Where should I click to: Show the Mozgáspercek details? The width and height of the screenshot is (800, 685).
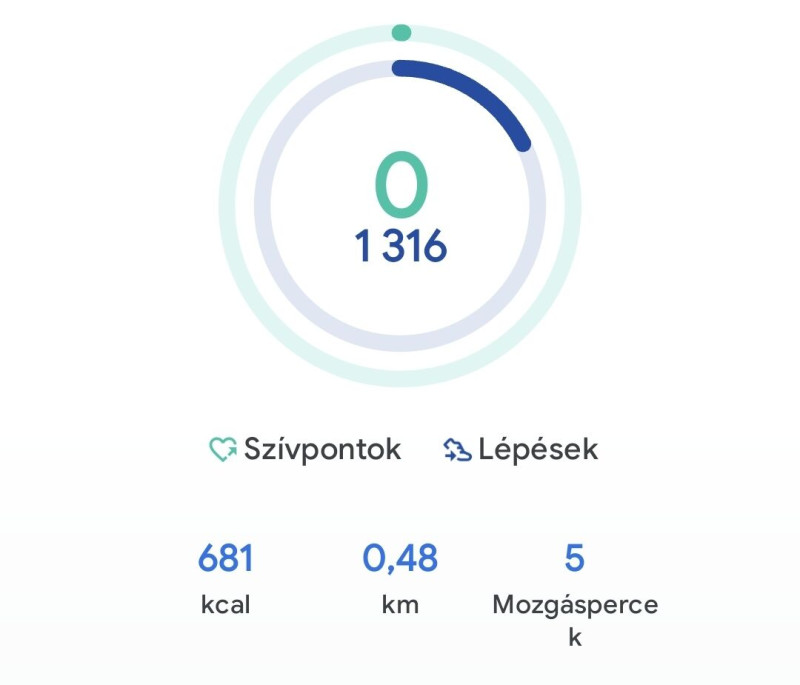point(574,590)
